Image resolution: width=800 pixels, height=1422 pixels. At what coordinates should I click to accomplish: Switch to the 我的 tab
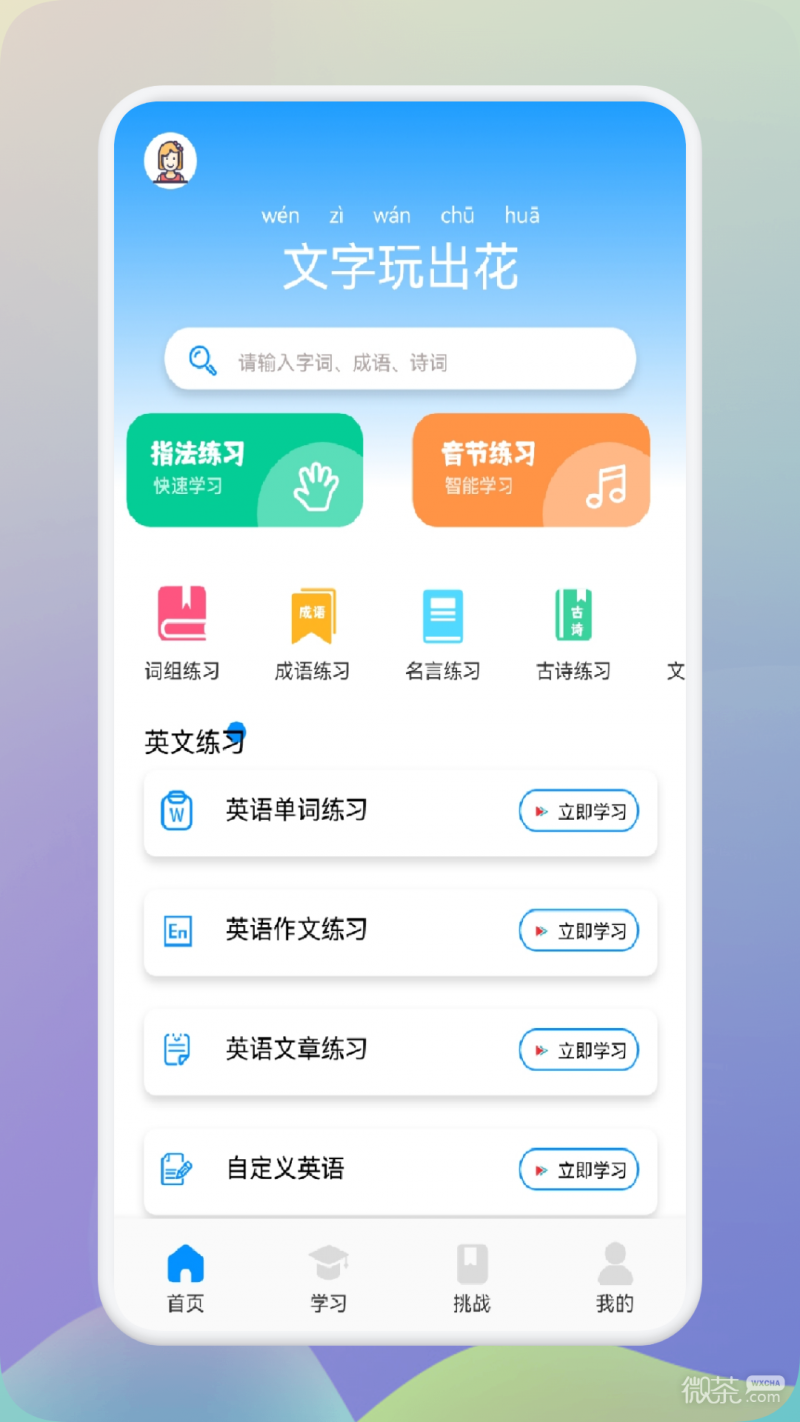[x=614, y=1277]
